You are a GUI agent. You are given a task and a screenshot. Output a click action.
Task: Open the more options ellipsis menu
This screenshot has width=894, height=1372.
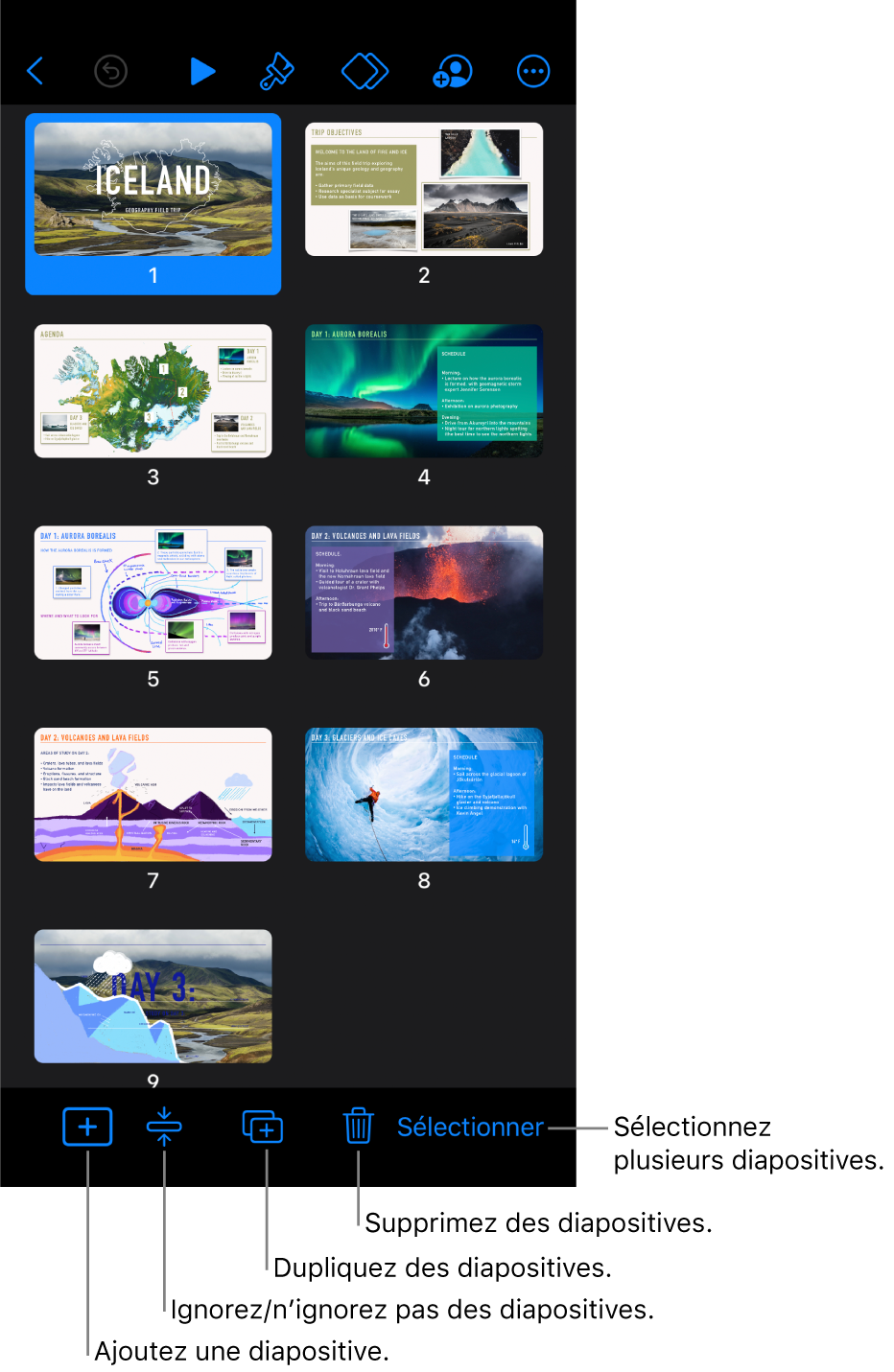[x=533, y=71]
